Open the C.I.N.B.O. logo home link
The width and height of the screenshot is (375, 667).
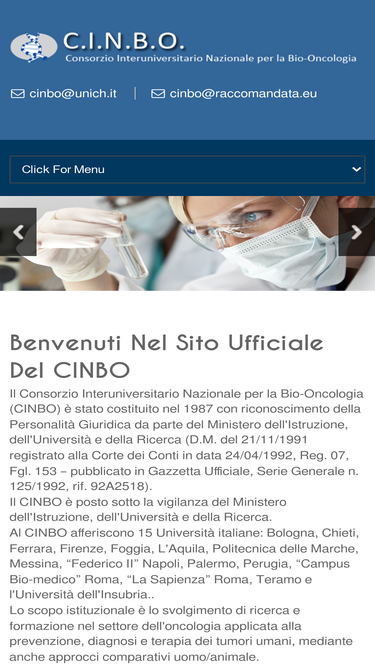point(183,48)
